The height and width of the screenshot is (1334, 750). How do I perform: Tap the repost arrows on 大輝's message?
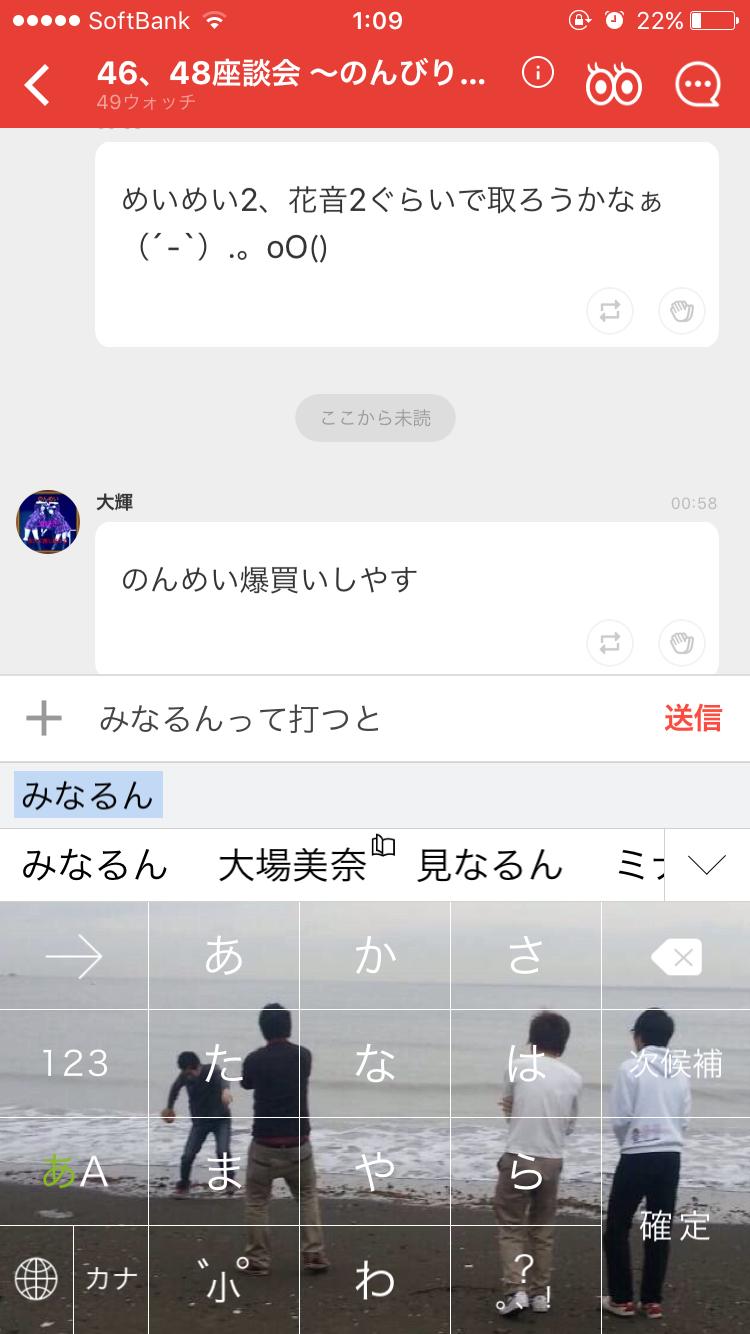tap(609, 644)
